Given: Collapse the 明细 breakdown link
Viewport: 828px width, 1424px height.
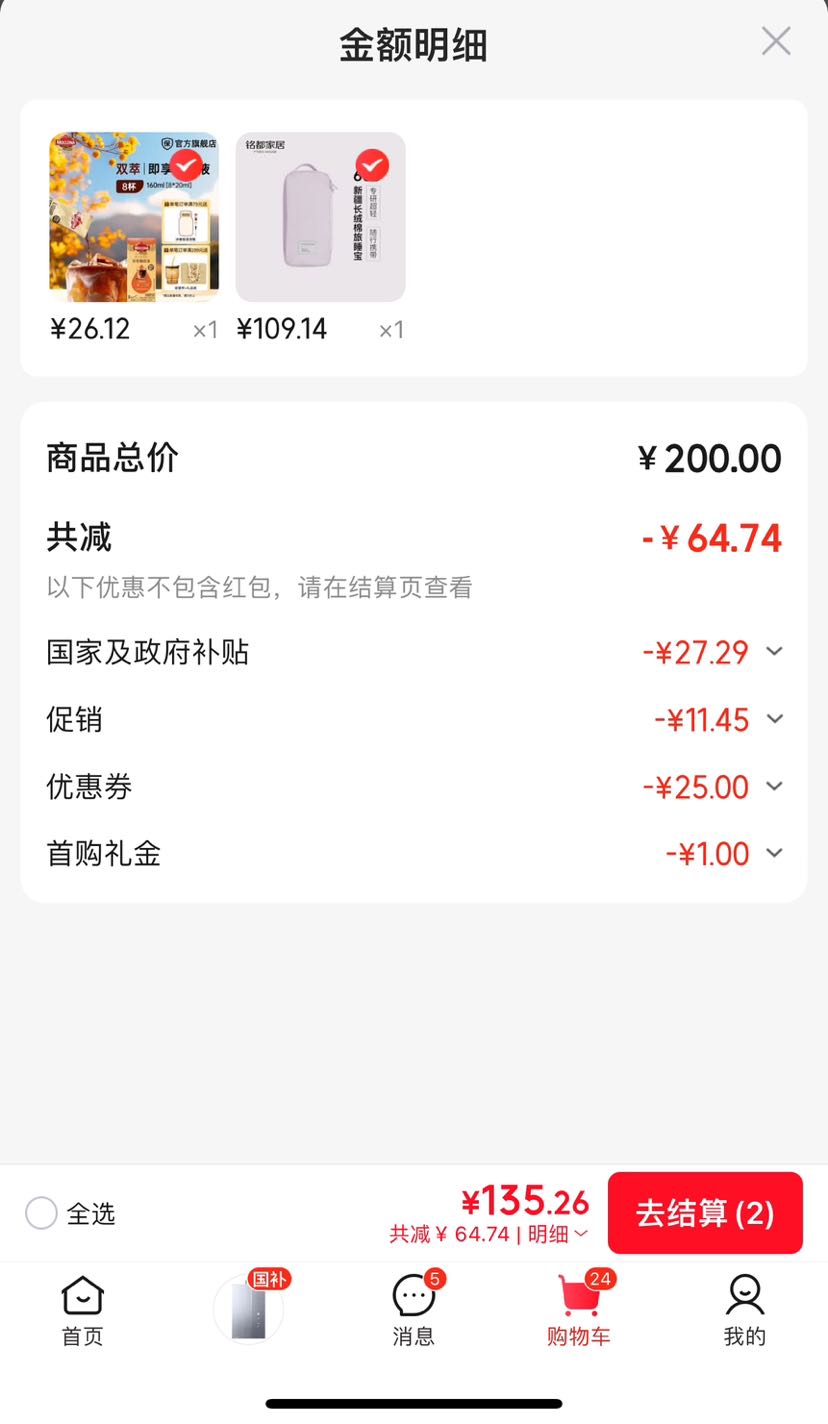Looking at the screenshot, I should 558,1235.
